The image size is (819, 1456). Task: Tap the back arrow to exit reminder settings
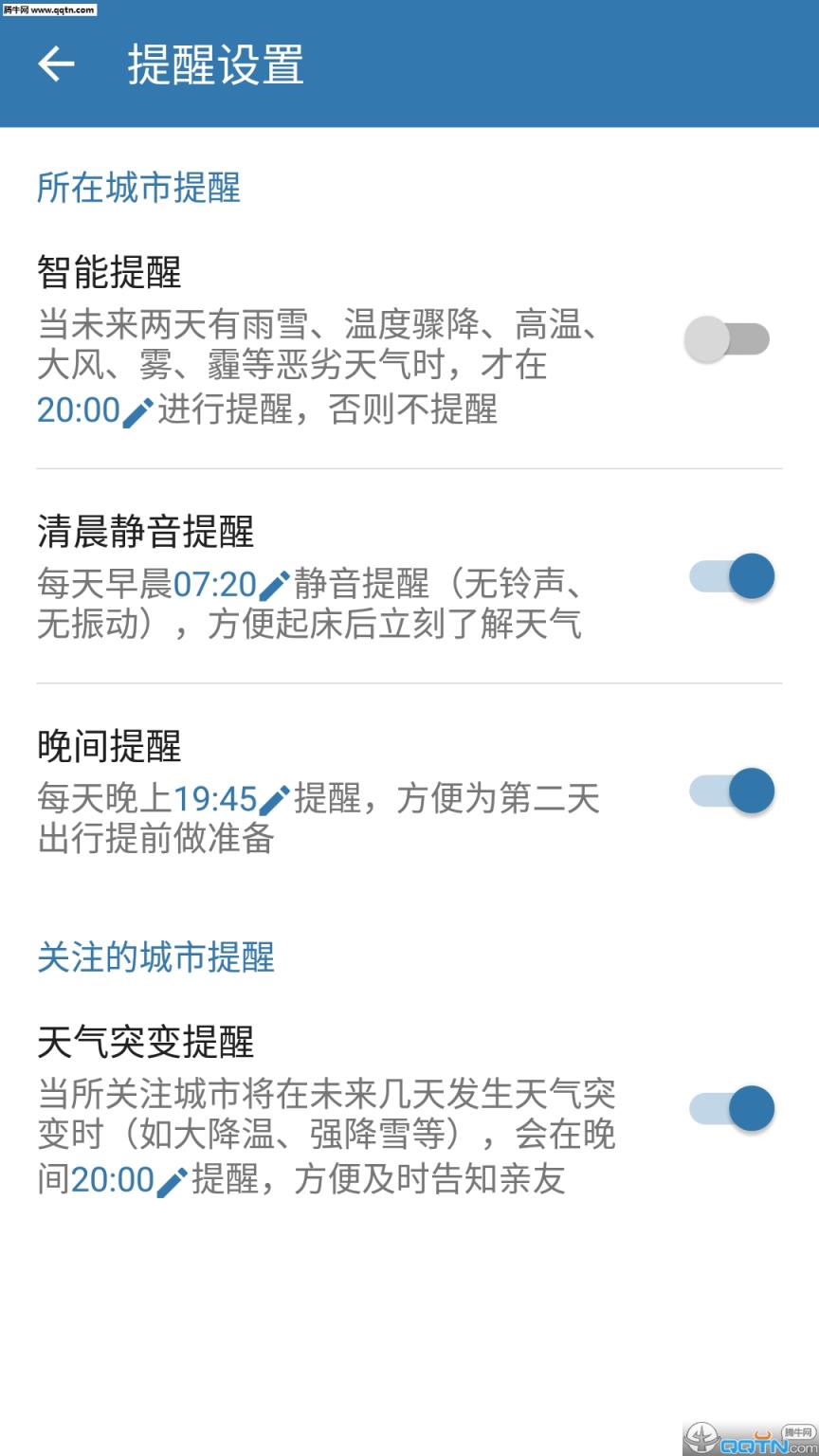click(x=57, y=64)
